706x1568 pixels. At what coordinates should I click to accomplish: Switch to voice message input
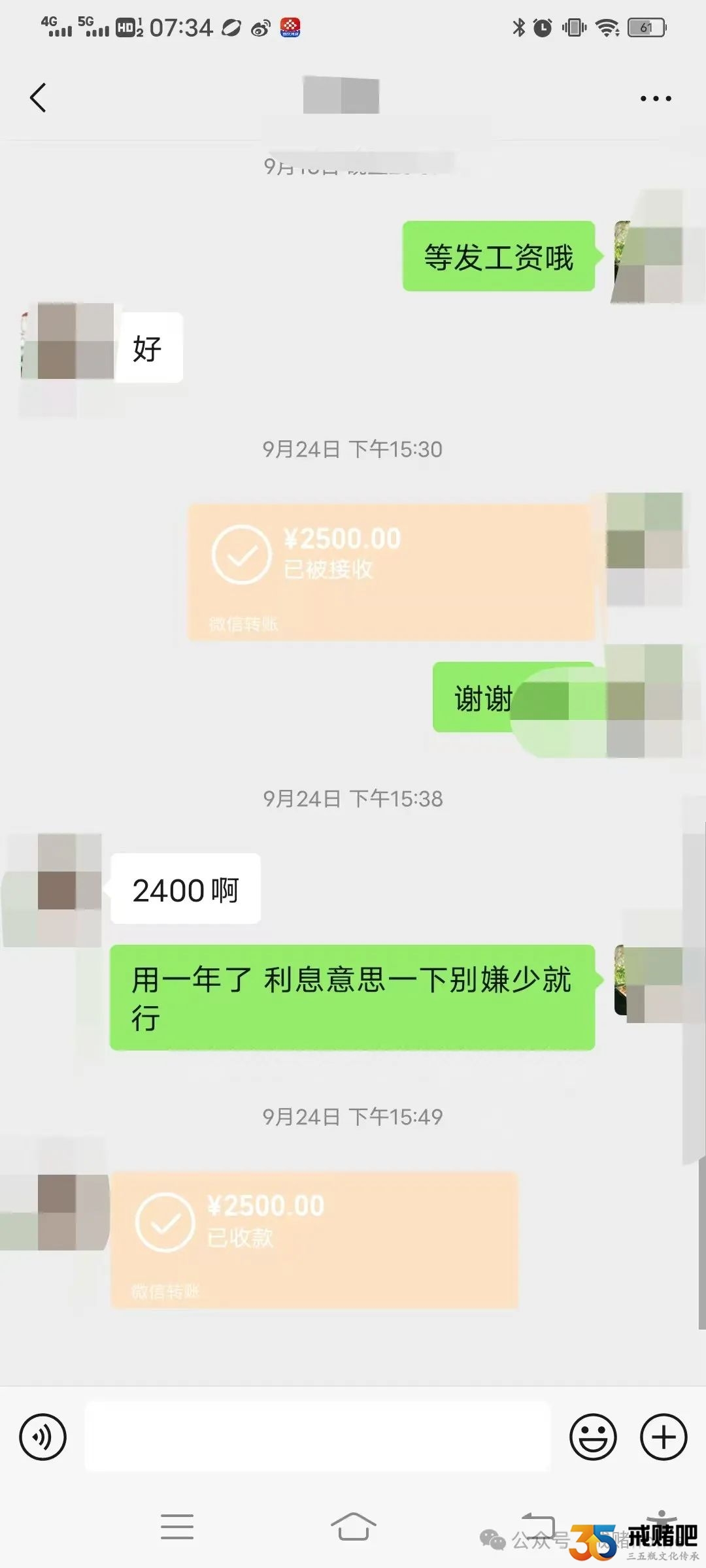[43, 1437]
